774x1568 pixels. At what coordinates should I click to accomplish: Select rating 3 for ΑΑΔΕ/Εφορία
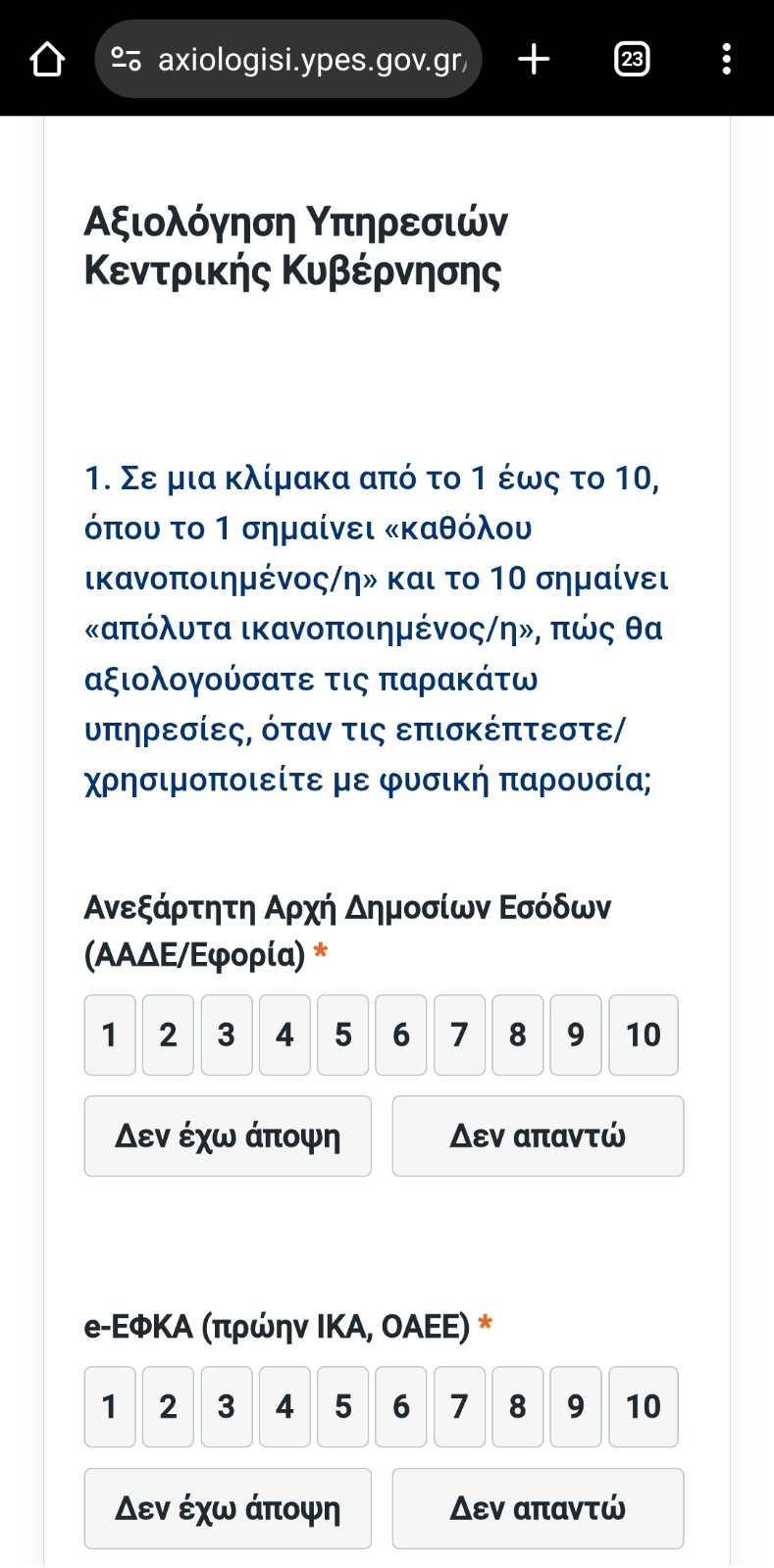click(x=227, y=1036)
